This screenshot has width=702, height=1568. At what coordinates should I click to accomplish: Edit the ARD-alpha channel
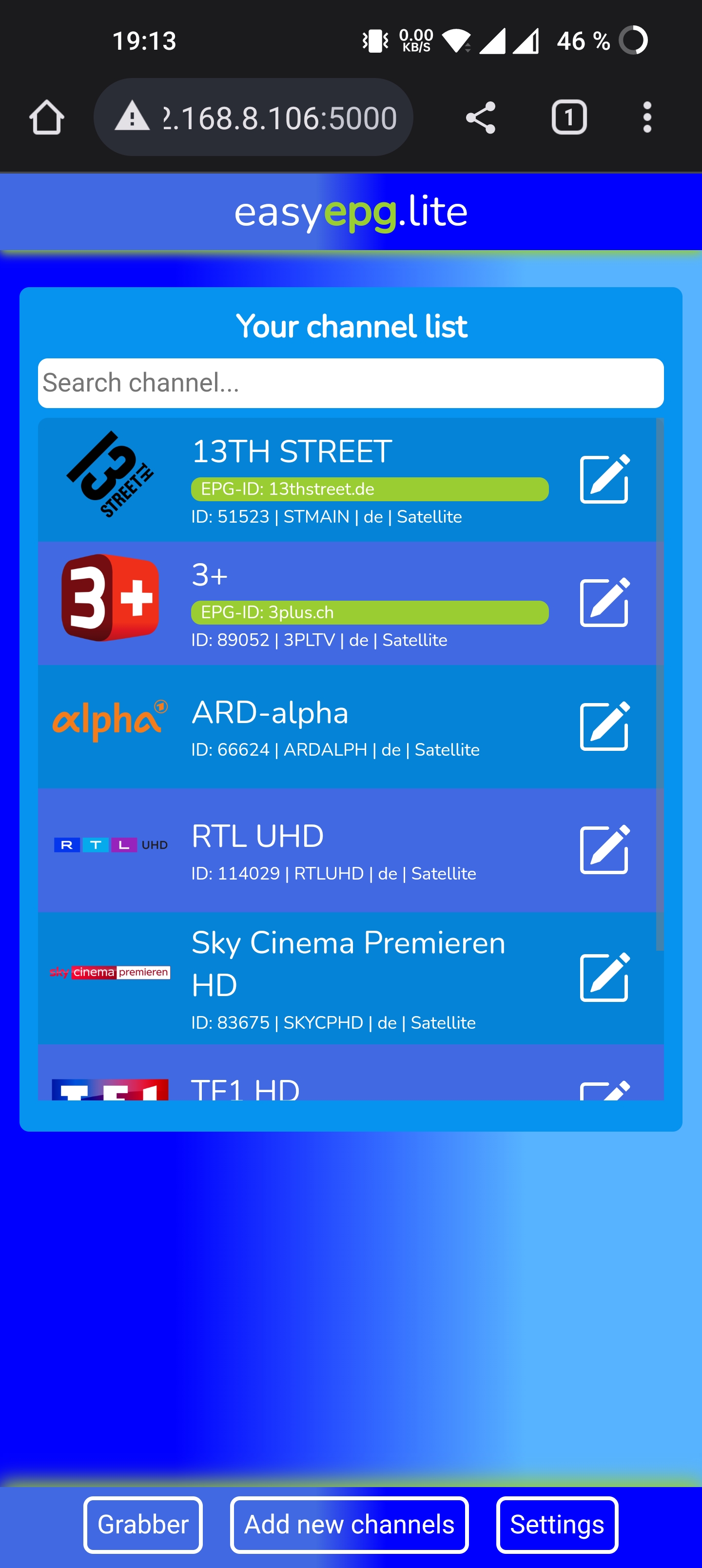point(604,726)
